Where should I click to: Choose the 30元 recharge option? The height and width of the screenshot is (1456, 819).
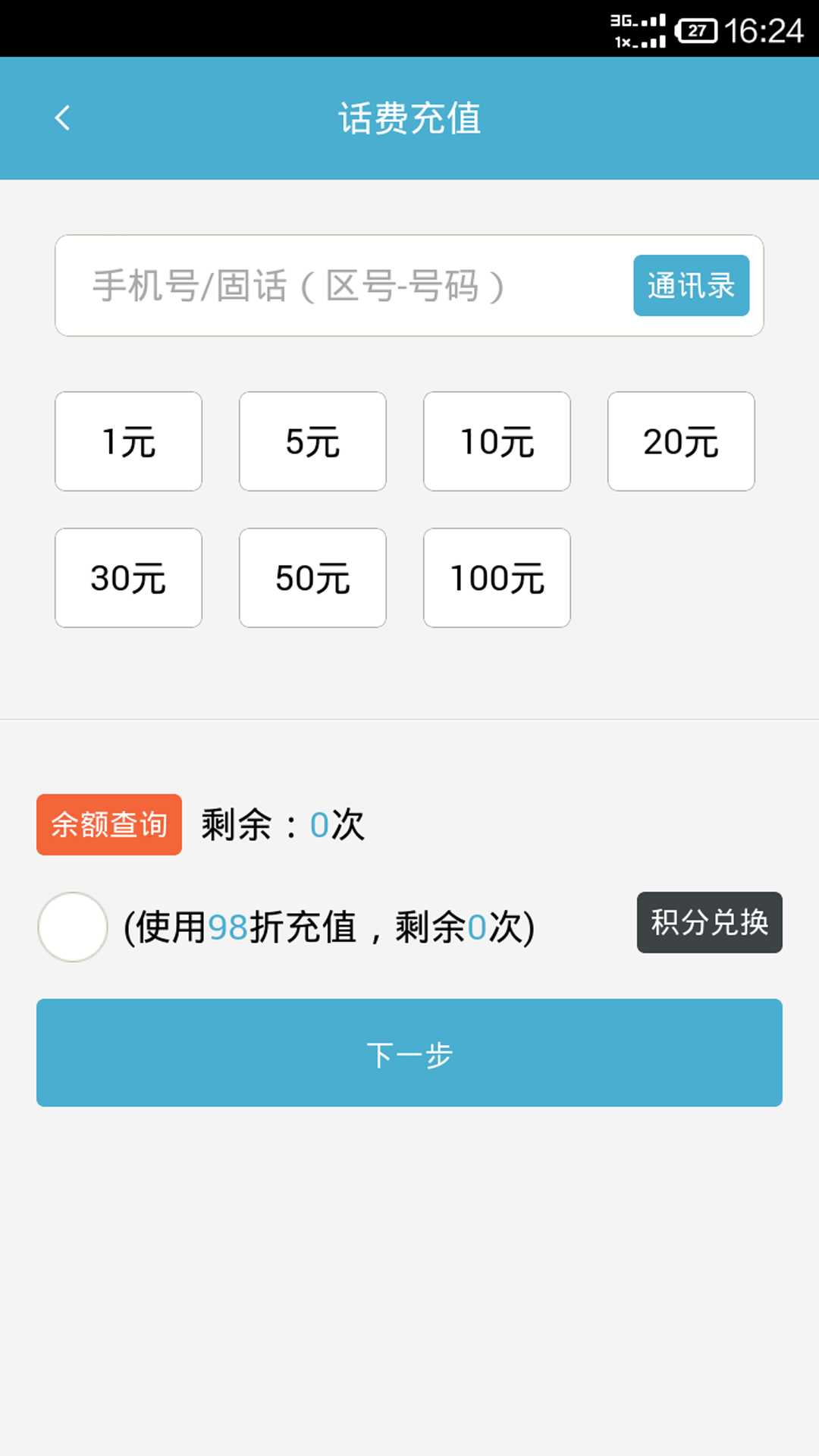pyautogui.click(x=128, y=578)
